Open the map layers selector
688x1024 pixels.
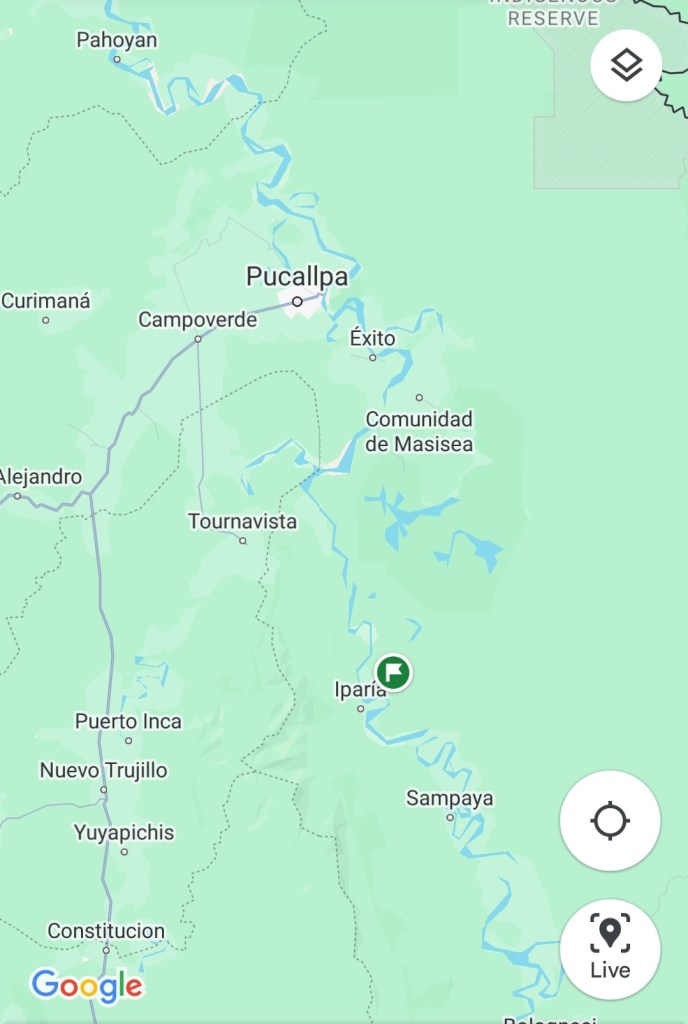pyautogui.click(x=626, y=66)
